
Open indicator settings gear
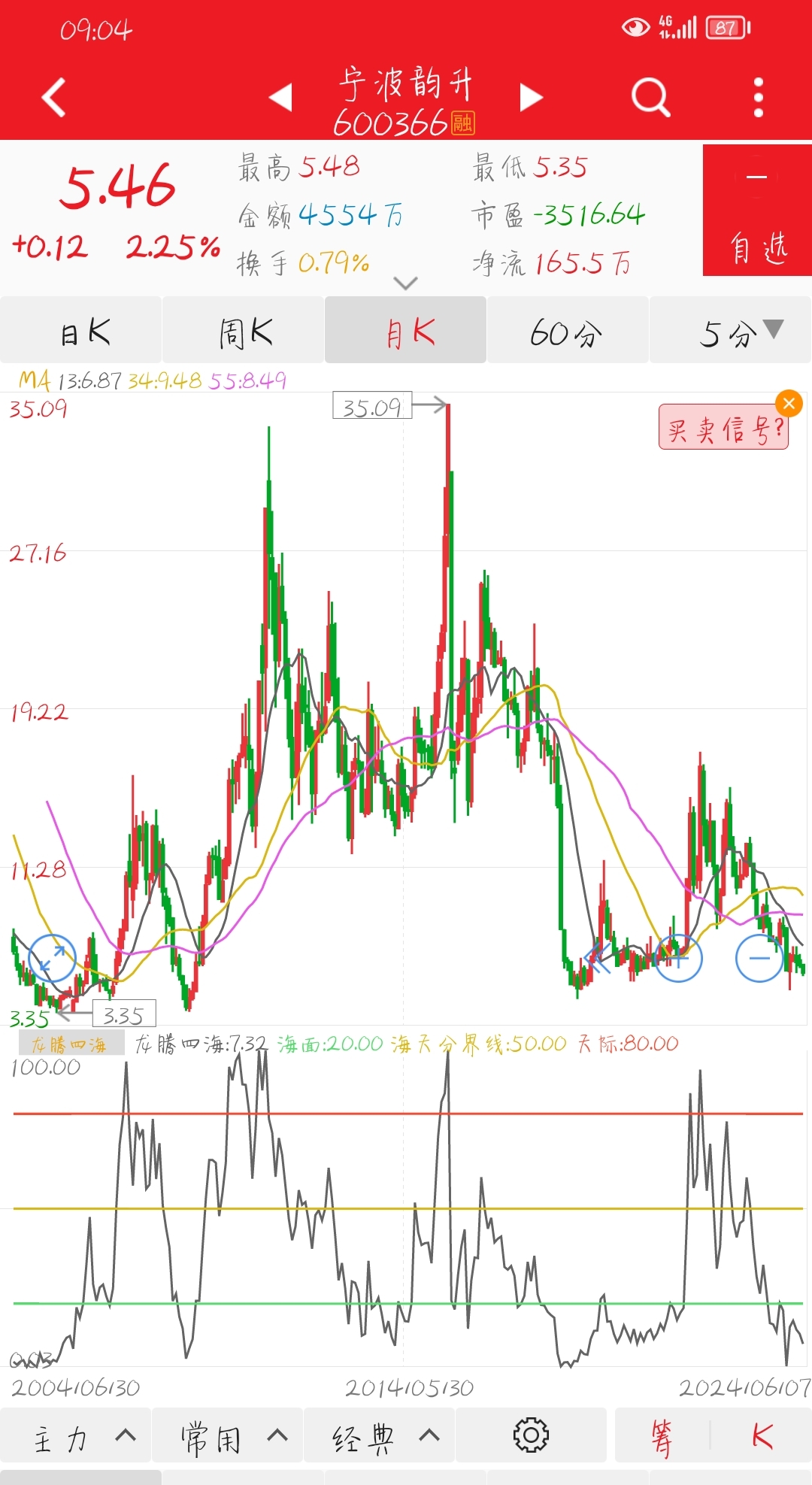(x=531, y=1435)
